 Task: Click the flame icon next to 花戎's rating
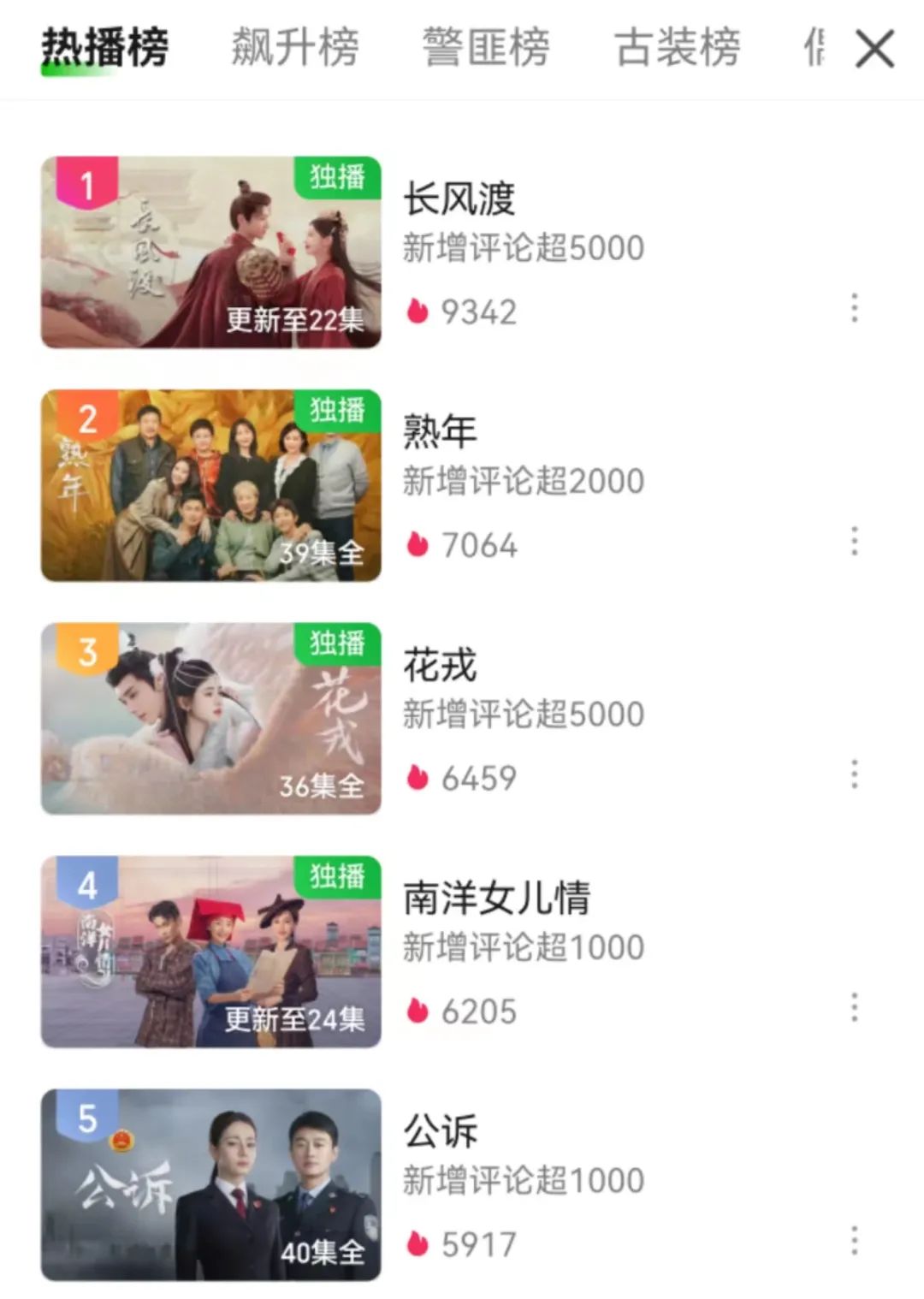click(x=418, y=777)
